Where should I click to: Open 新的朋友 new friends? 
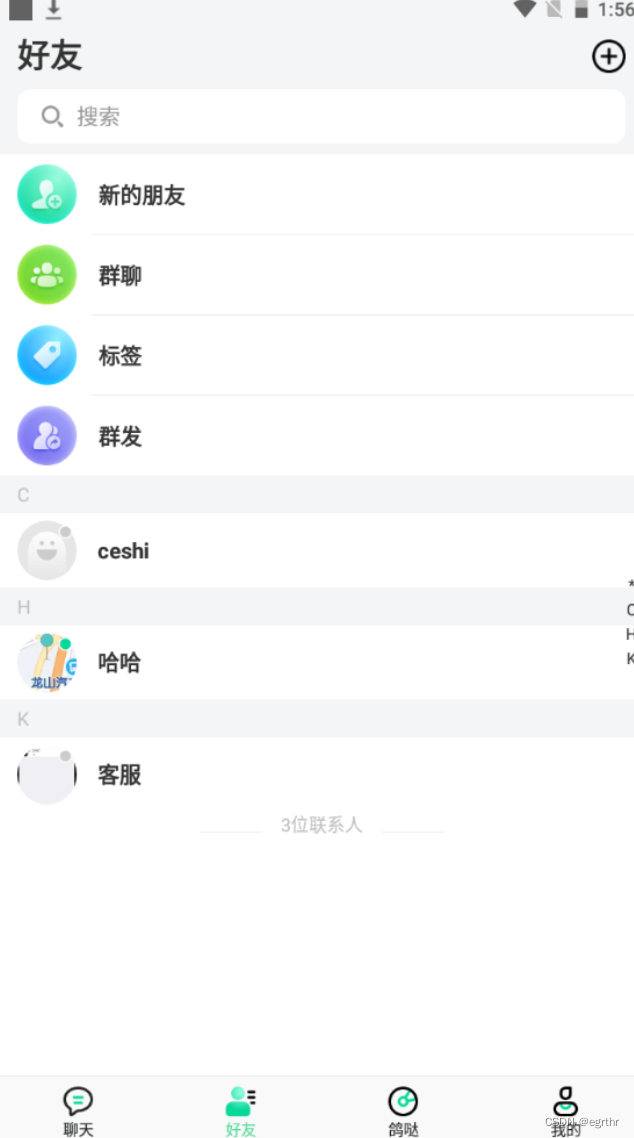coord(317,195)
